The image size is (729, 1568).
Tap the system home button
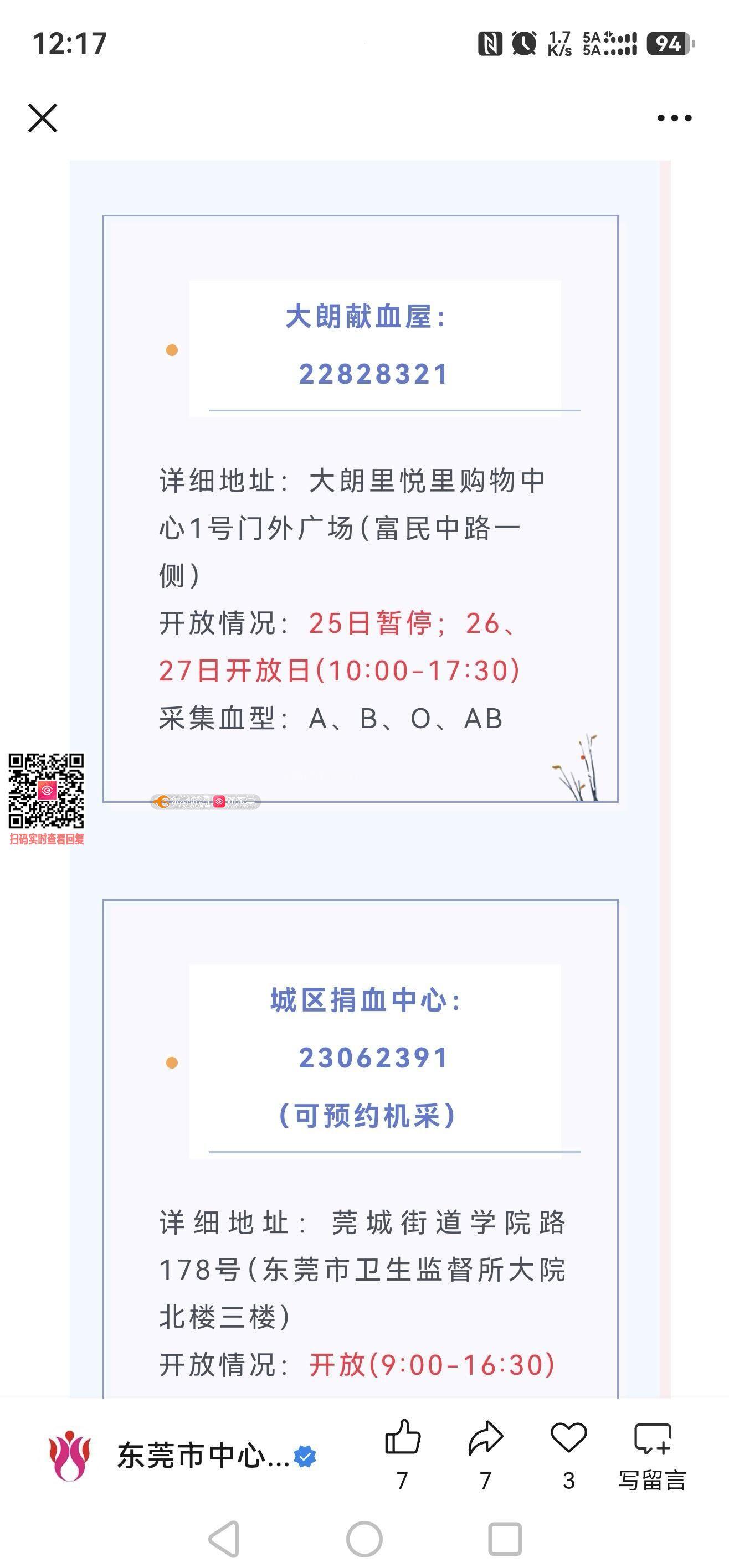click(364, 1539)
